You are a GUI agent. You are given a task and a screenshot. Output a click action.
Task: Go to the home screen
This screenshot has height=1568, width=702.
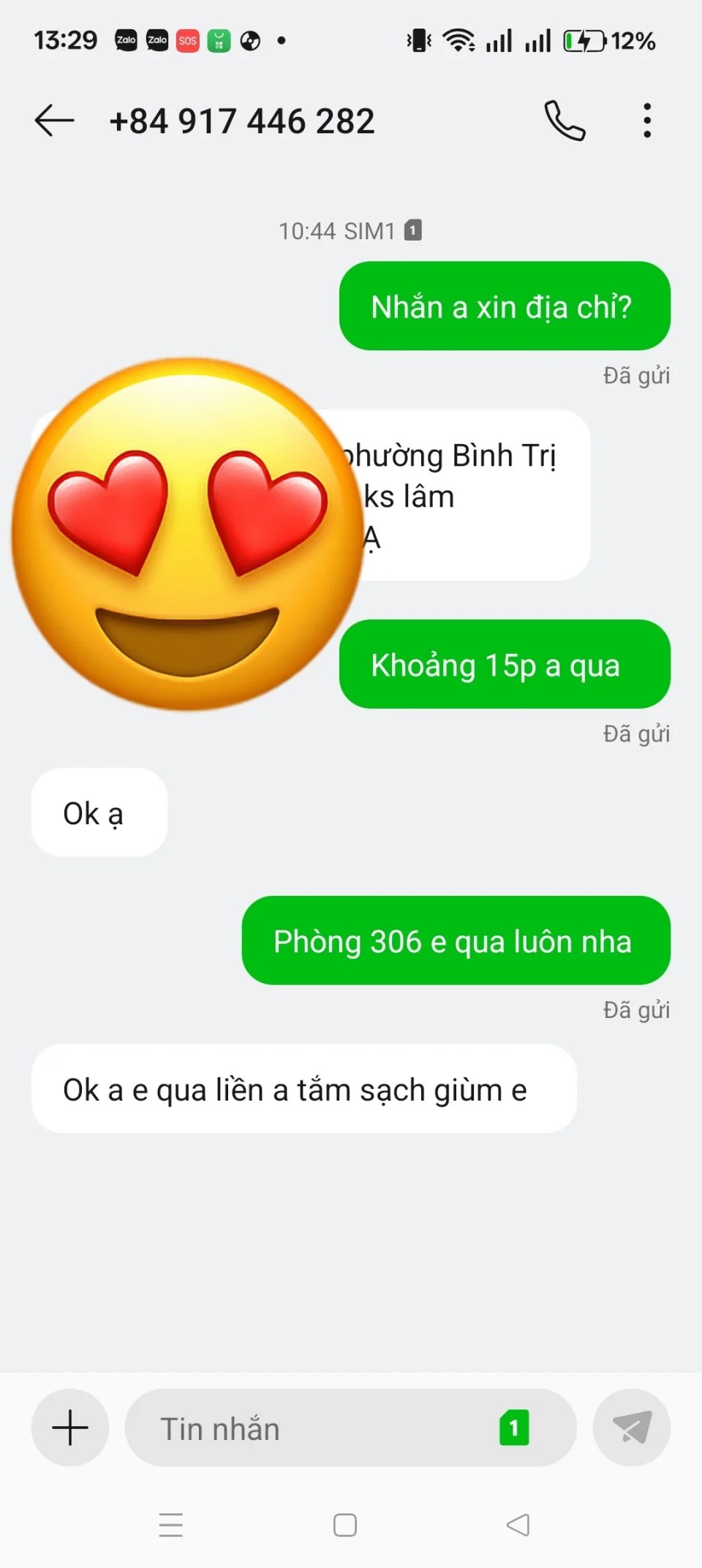(x=345, y=1525)
